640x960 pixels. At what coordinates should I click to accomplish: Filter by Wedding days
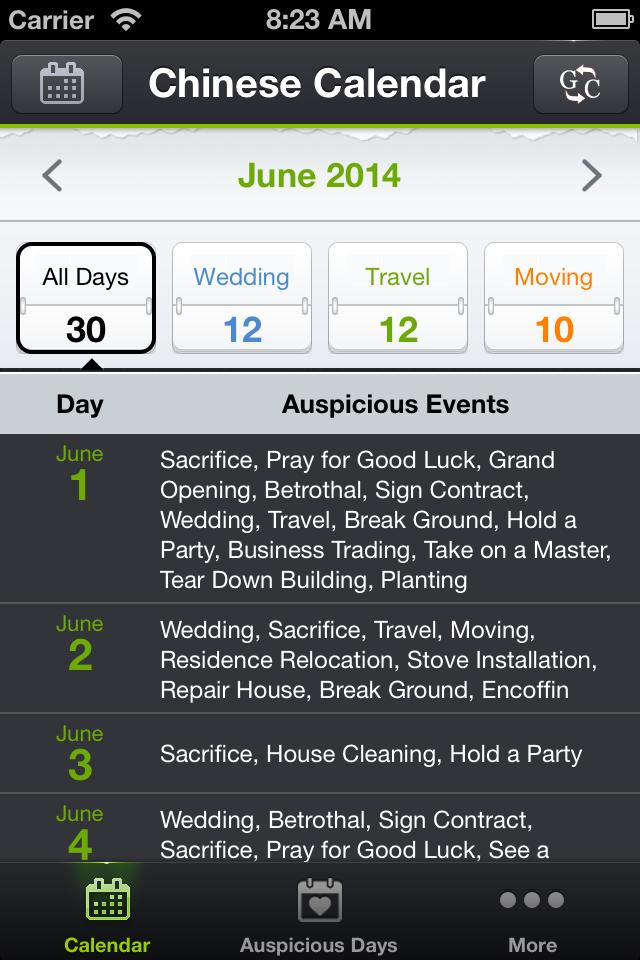[x=242, y=298]
